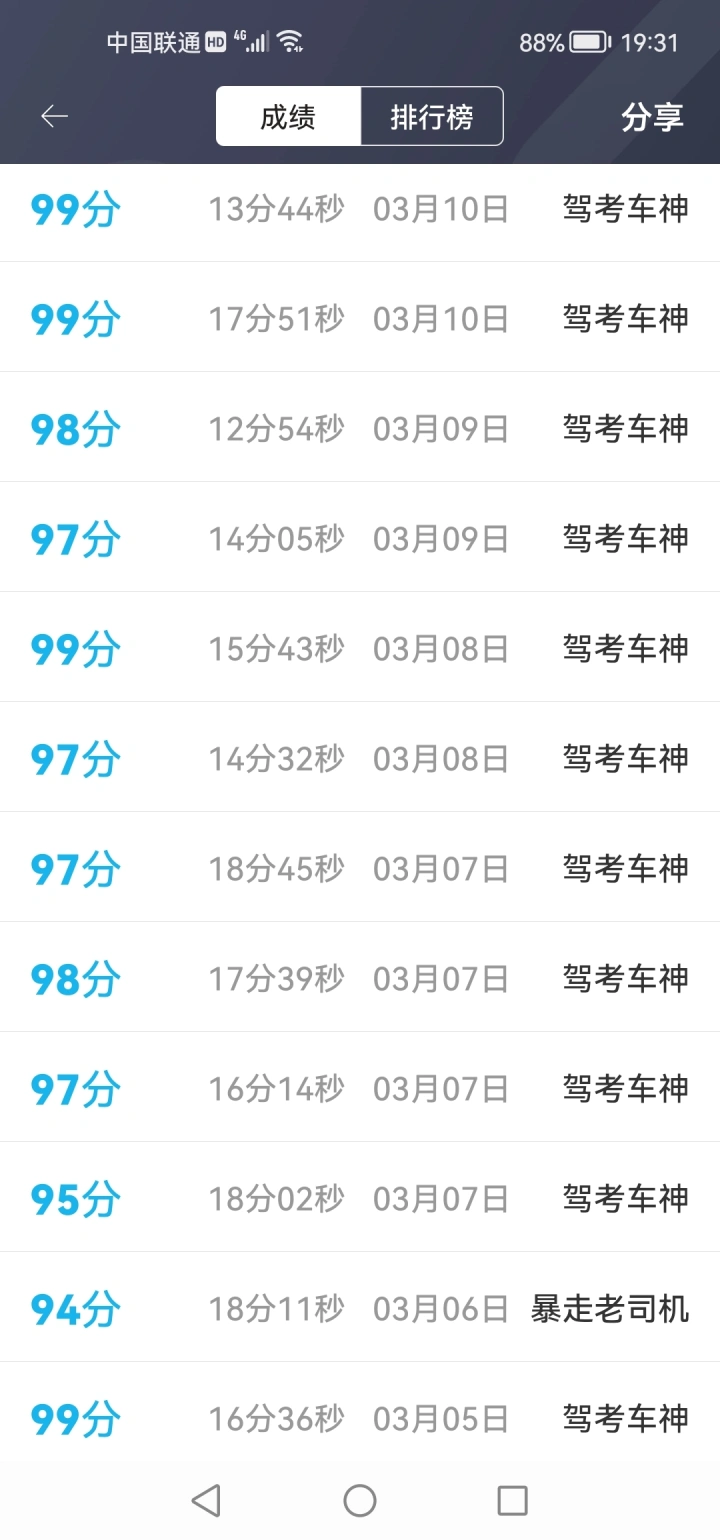Open the 99分 record taking 17分51秒
The width and height of the screenshot is (720, 1540).
pyautogui.click(x=360, y=317)
